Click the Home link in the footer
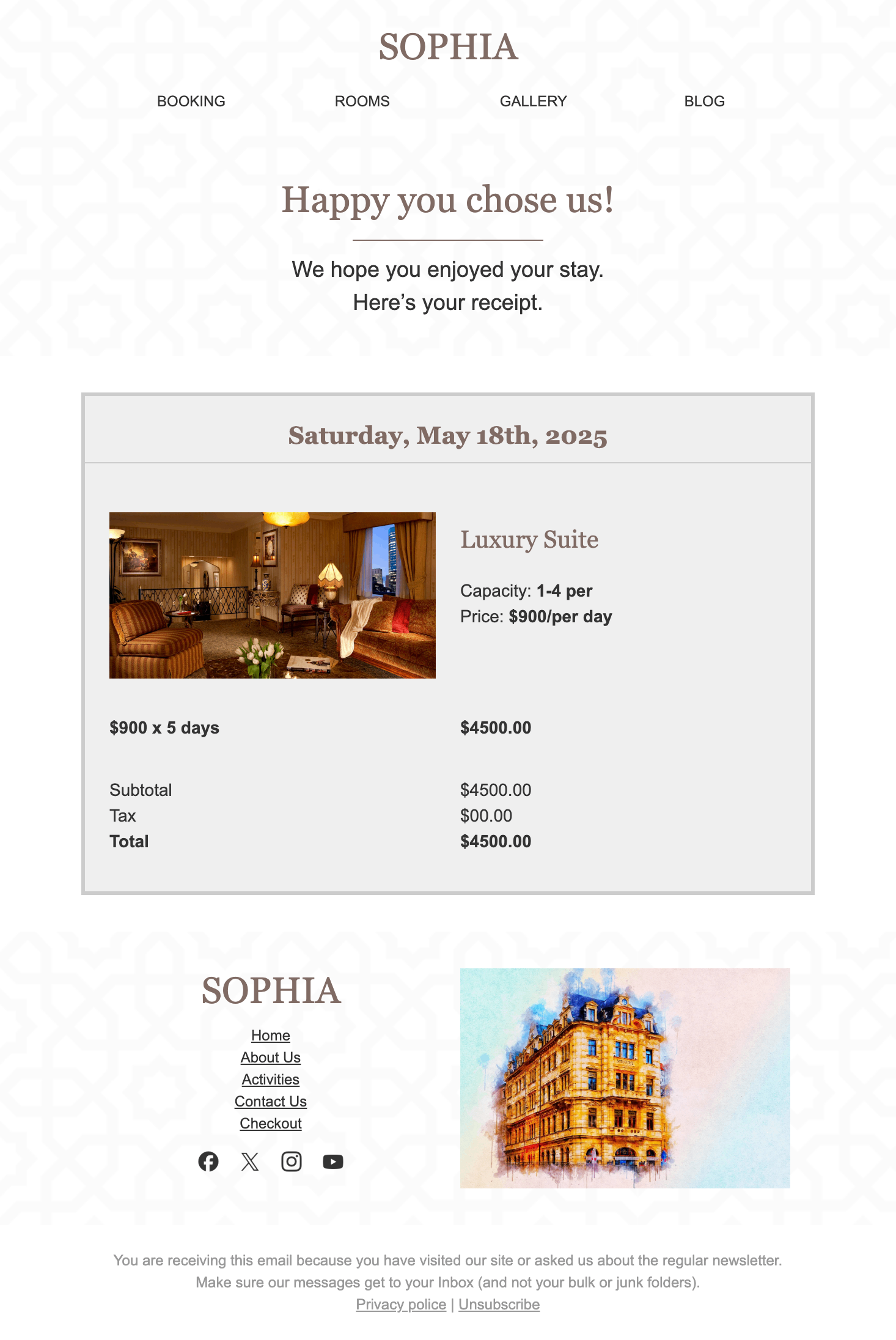The height and width of the screenshot is (1340, 896). [x=270, y=1035]
